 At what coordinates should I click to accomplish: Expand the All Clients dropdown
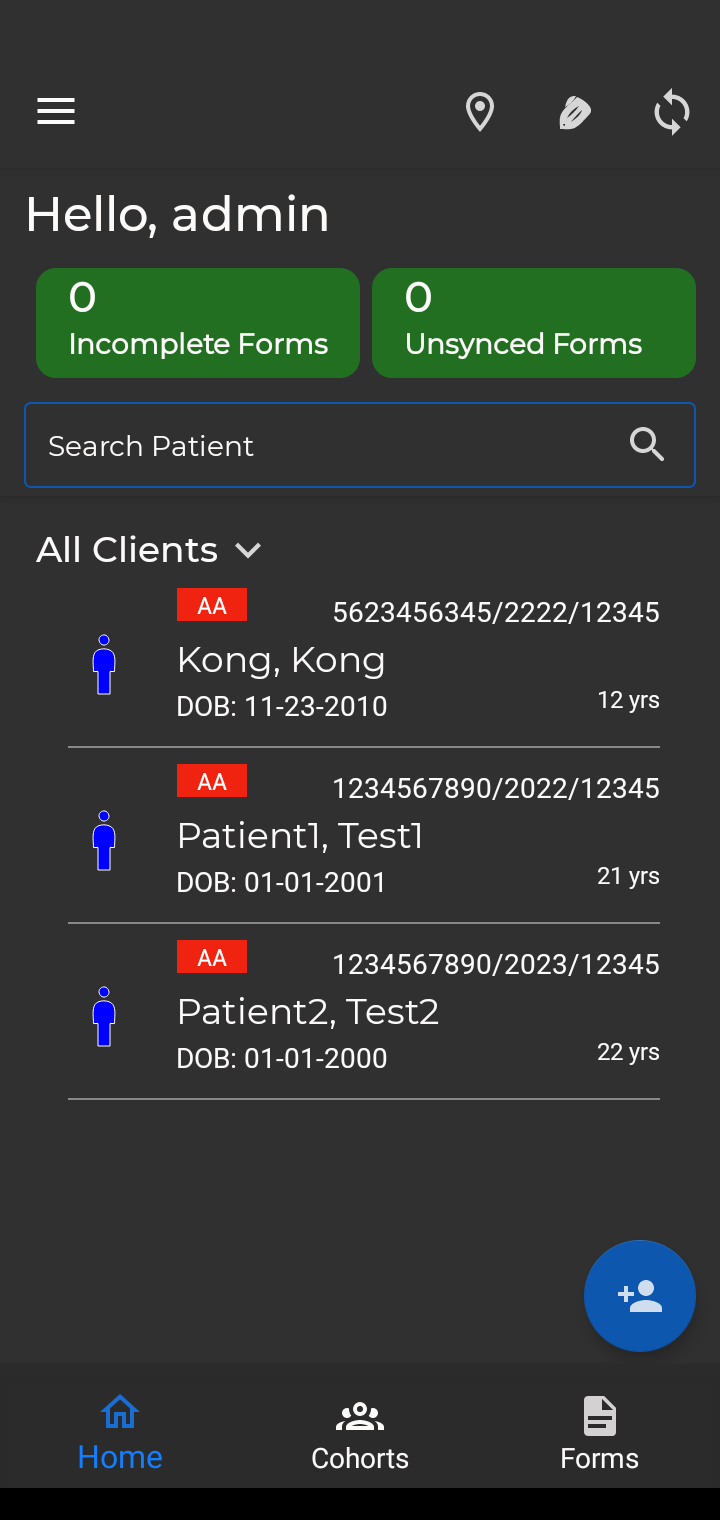(x=149, y=550)
